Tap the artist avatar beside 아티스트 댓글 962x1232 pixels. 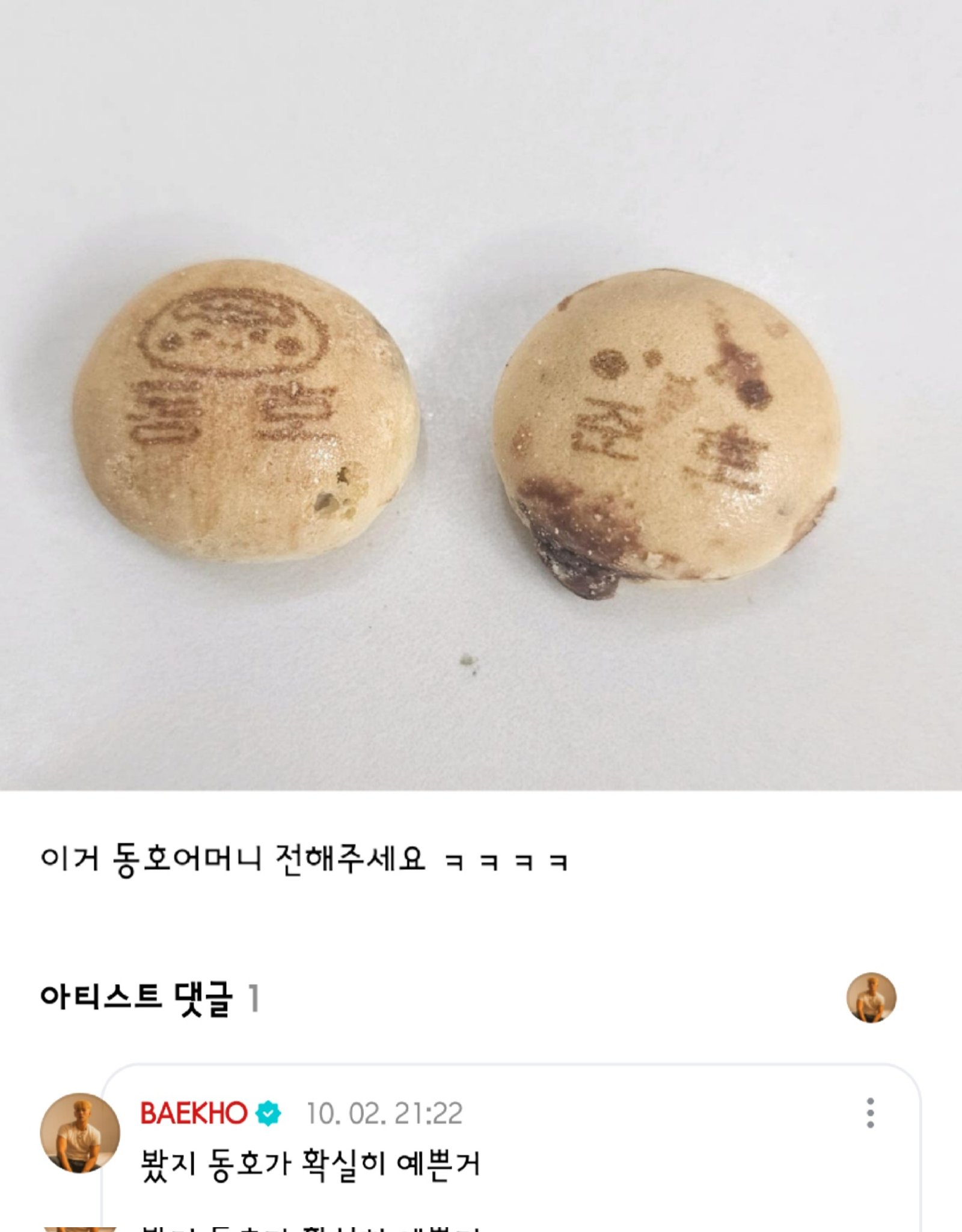(871, 997)
